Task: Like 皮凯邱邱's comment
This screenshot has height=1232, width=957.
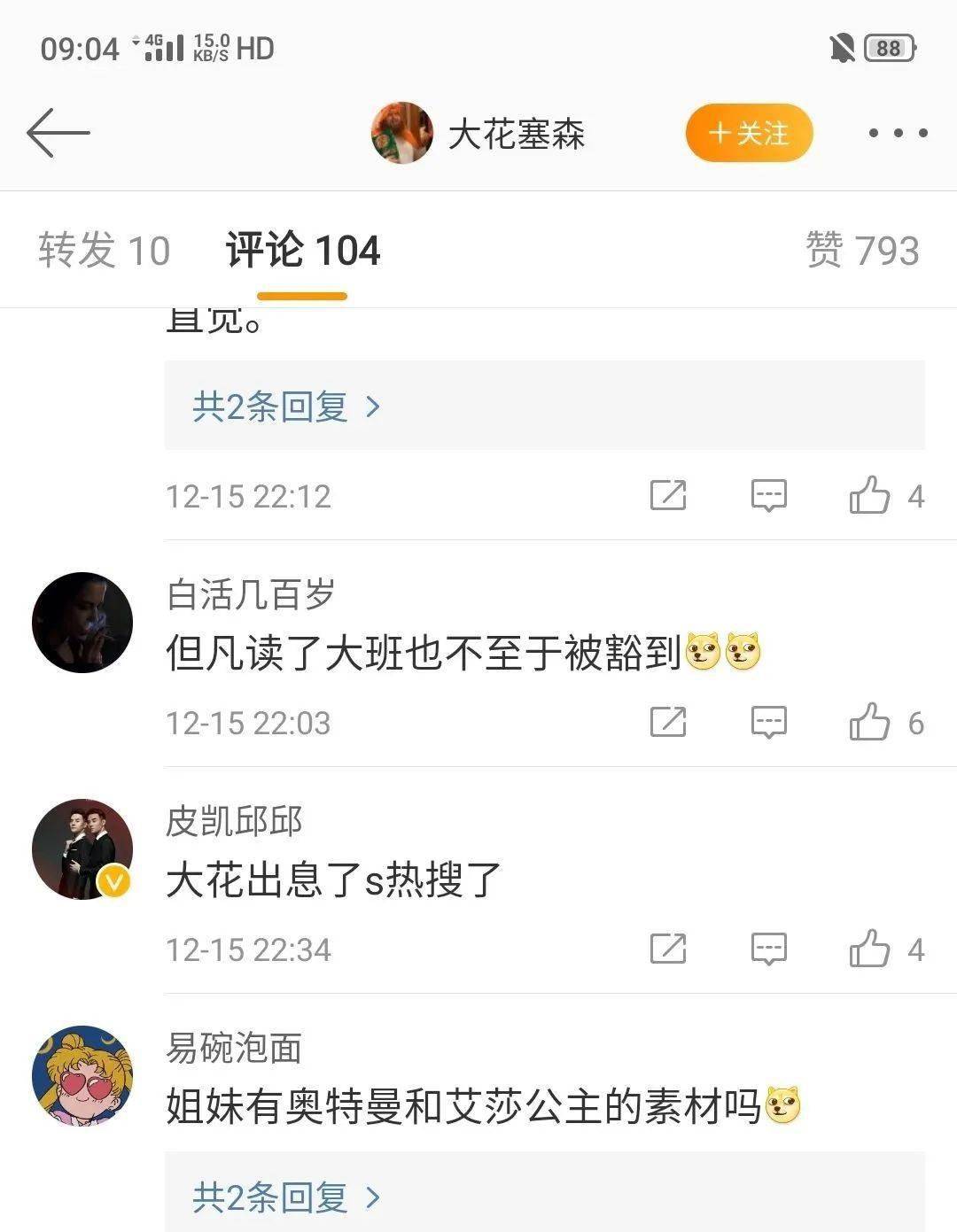Action: (870, 949)
